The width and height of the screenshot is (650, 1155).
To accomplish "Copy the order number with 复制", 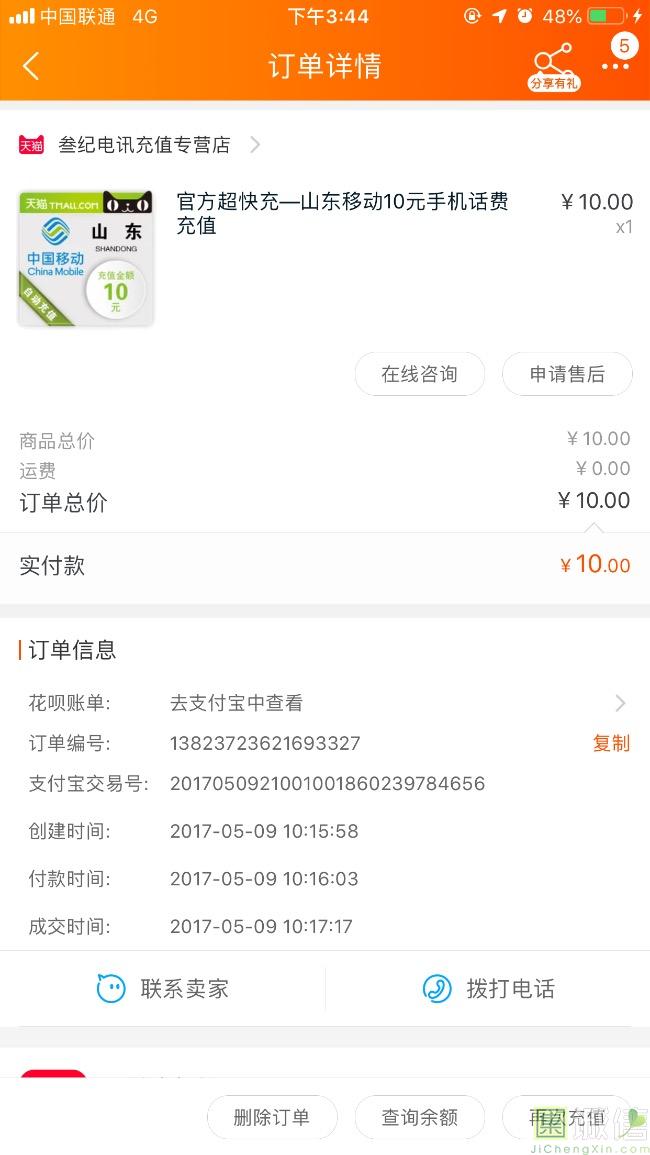I will 611,743.
